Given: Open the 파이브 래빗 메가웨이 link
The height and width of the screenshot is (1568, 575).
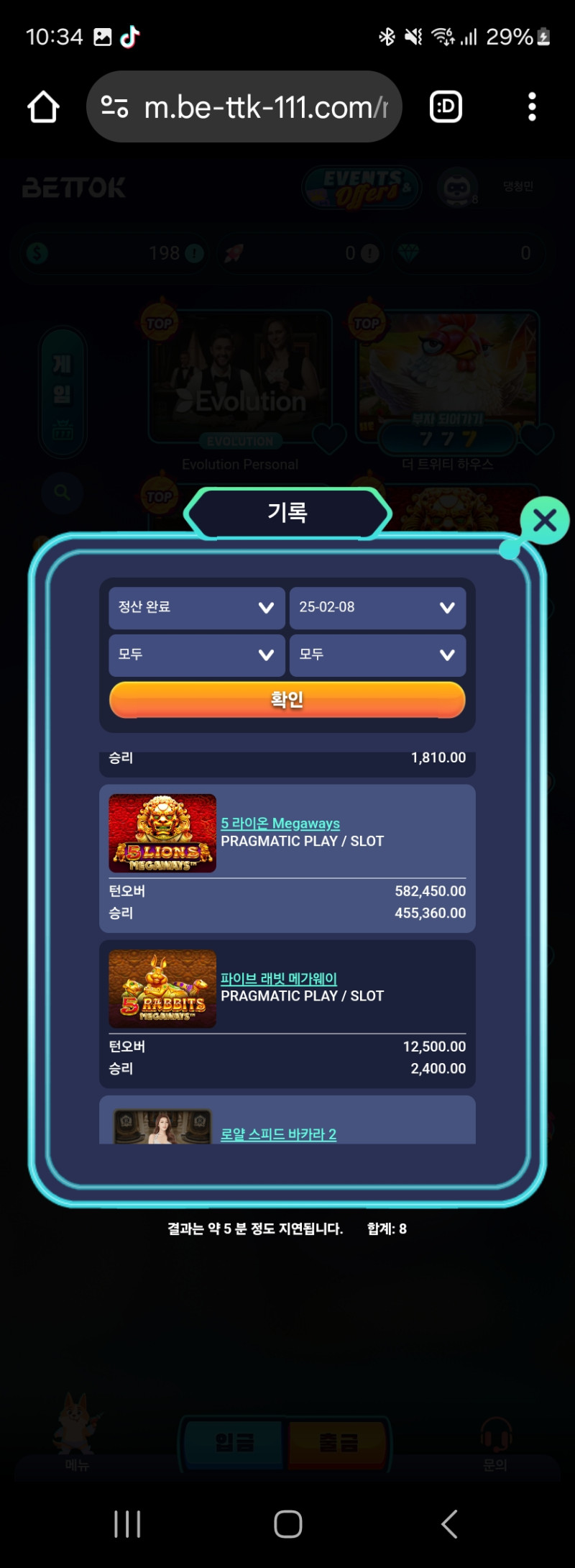Looking at the screenshot, I should pyautogui.click(x=278, y=978).
